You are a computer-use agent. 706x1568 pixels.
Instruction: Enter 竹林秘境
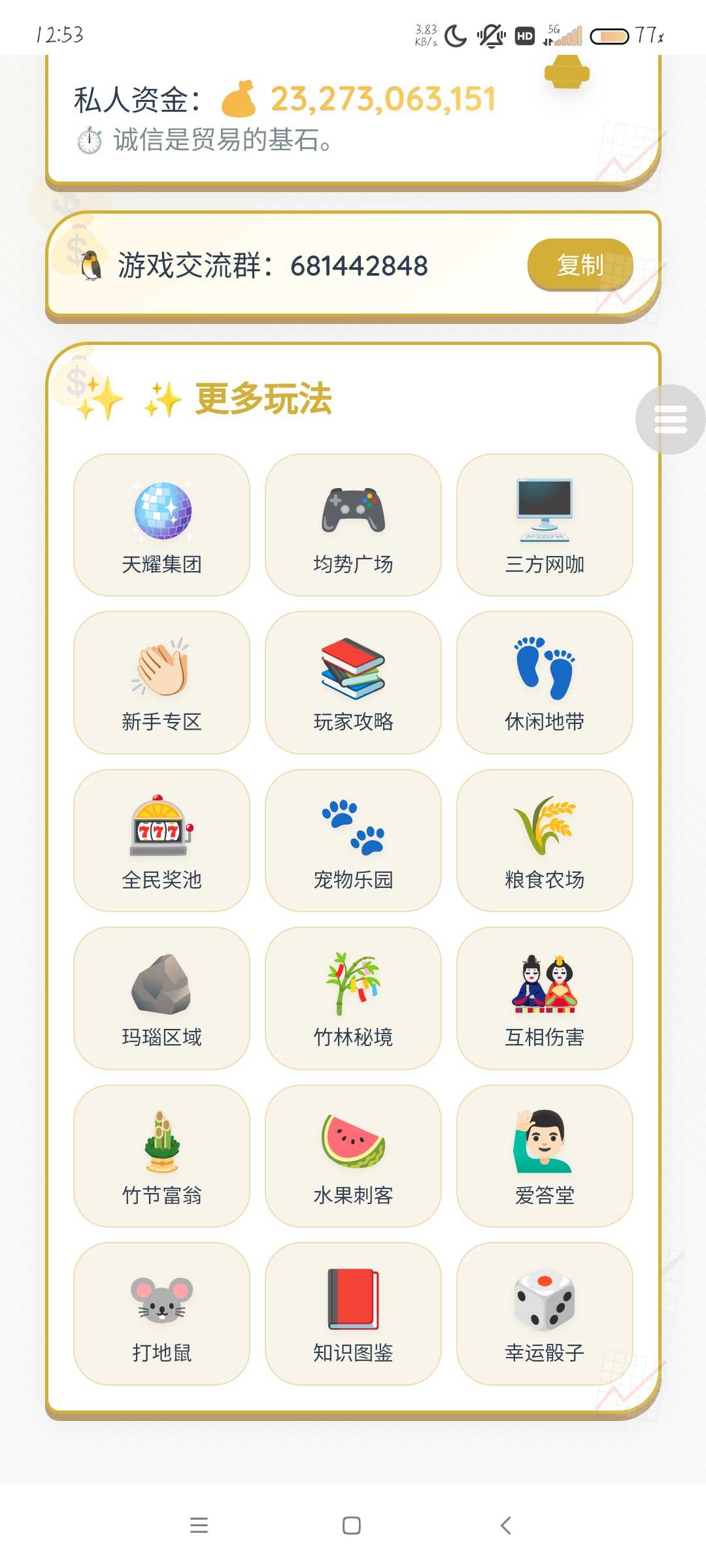(353, 998)
